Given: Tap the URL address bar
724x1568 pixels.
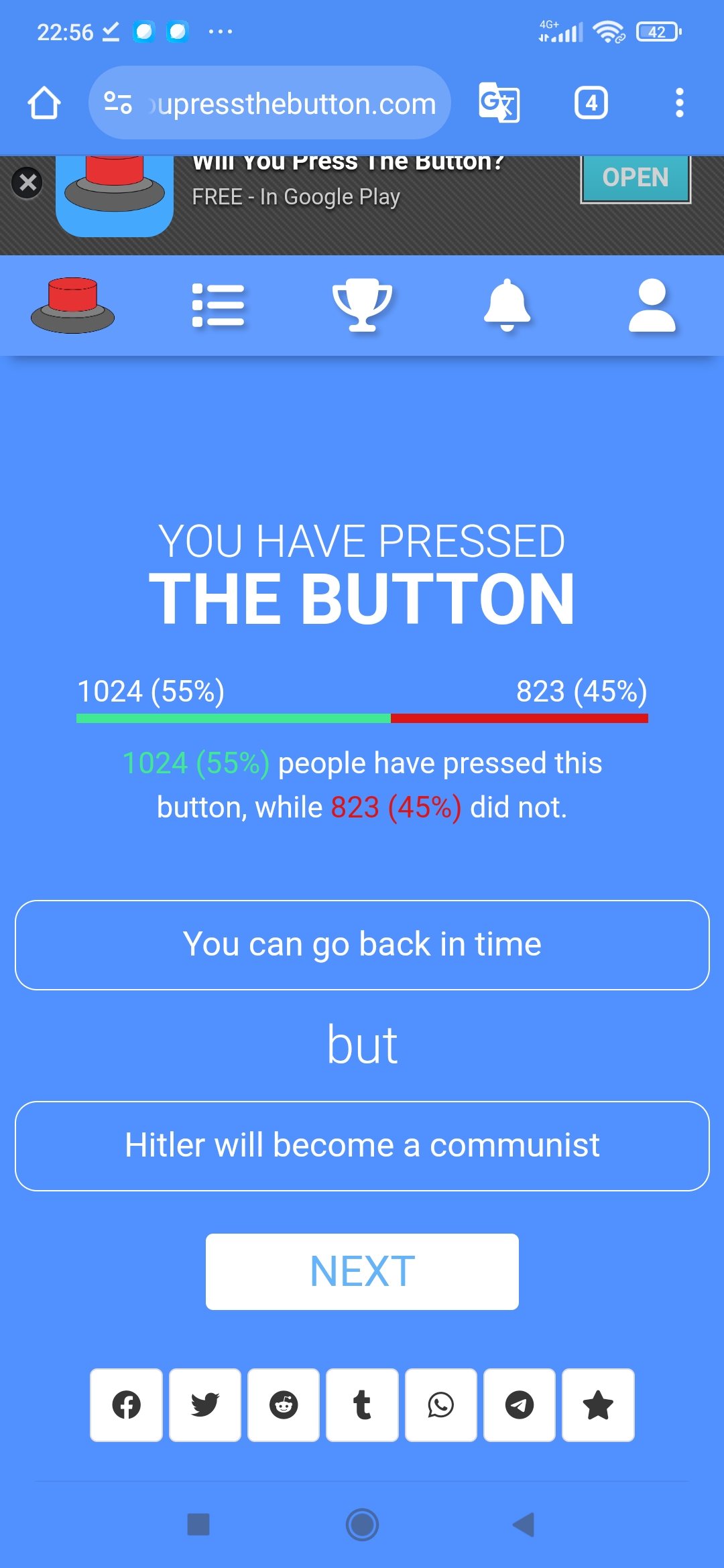Looking at the screenshot, I should (269, 103).
